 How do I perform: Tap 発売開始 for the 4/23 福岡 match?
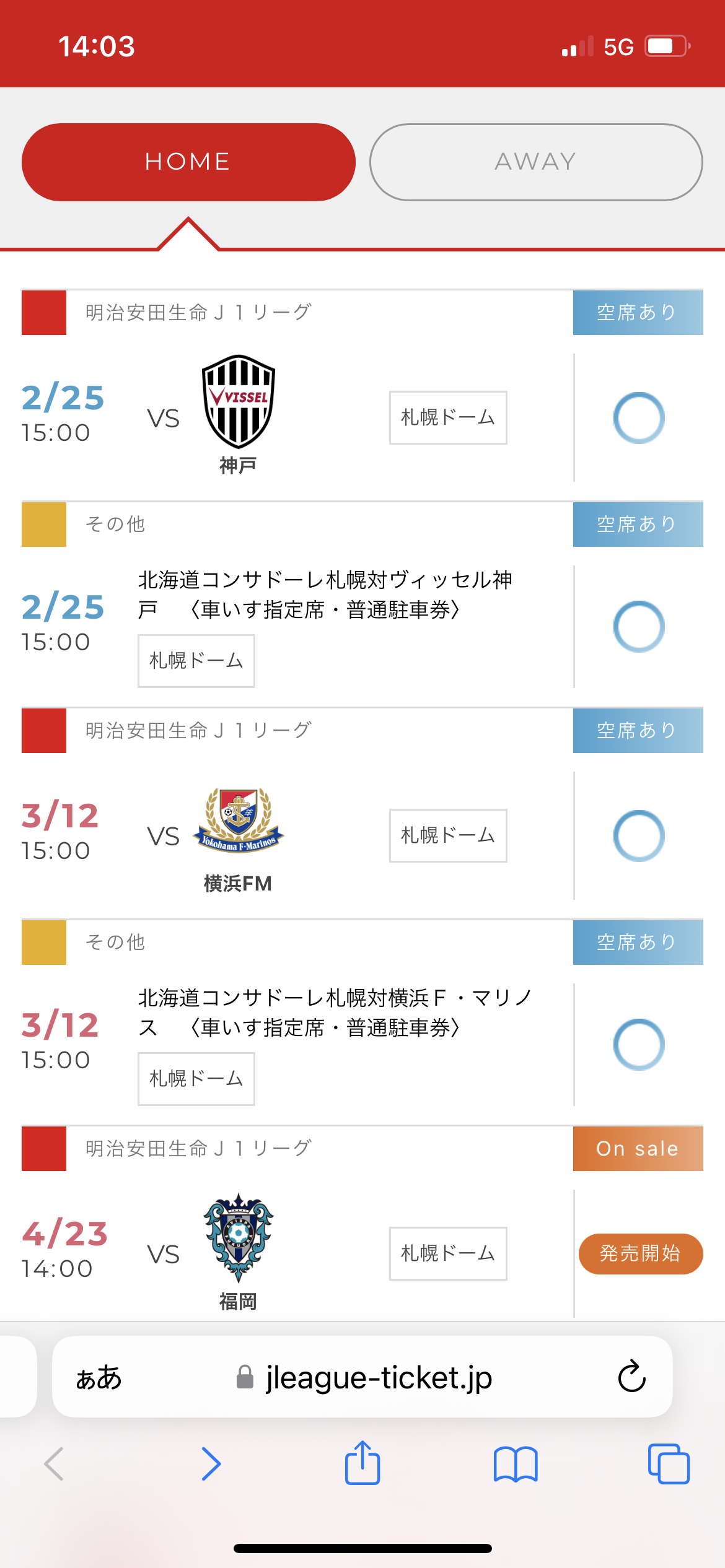click(x=640, y=1254)
